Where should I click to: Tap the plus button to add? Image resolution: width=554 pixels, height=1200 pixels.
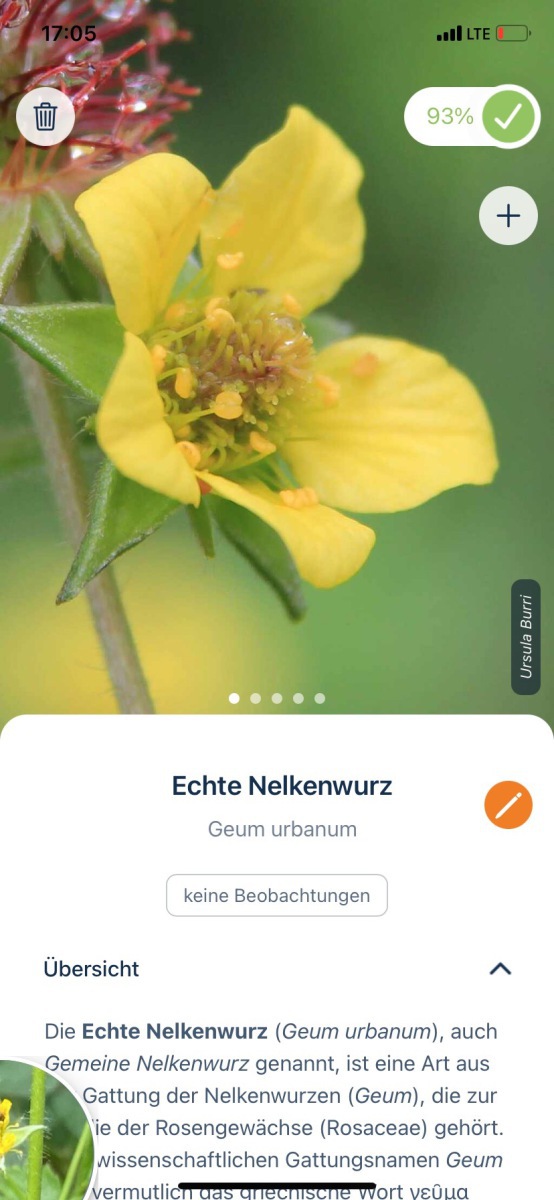(x=509, y=216)
